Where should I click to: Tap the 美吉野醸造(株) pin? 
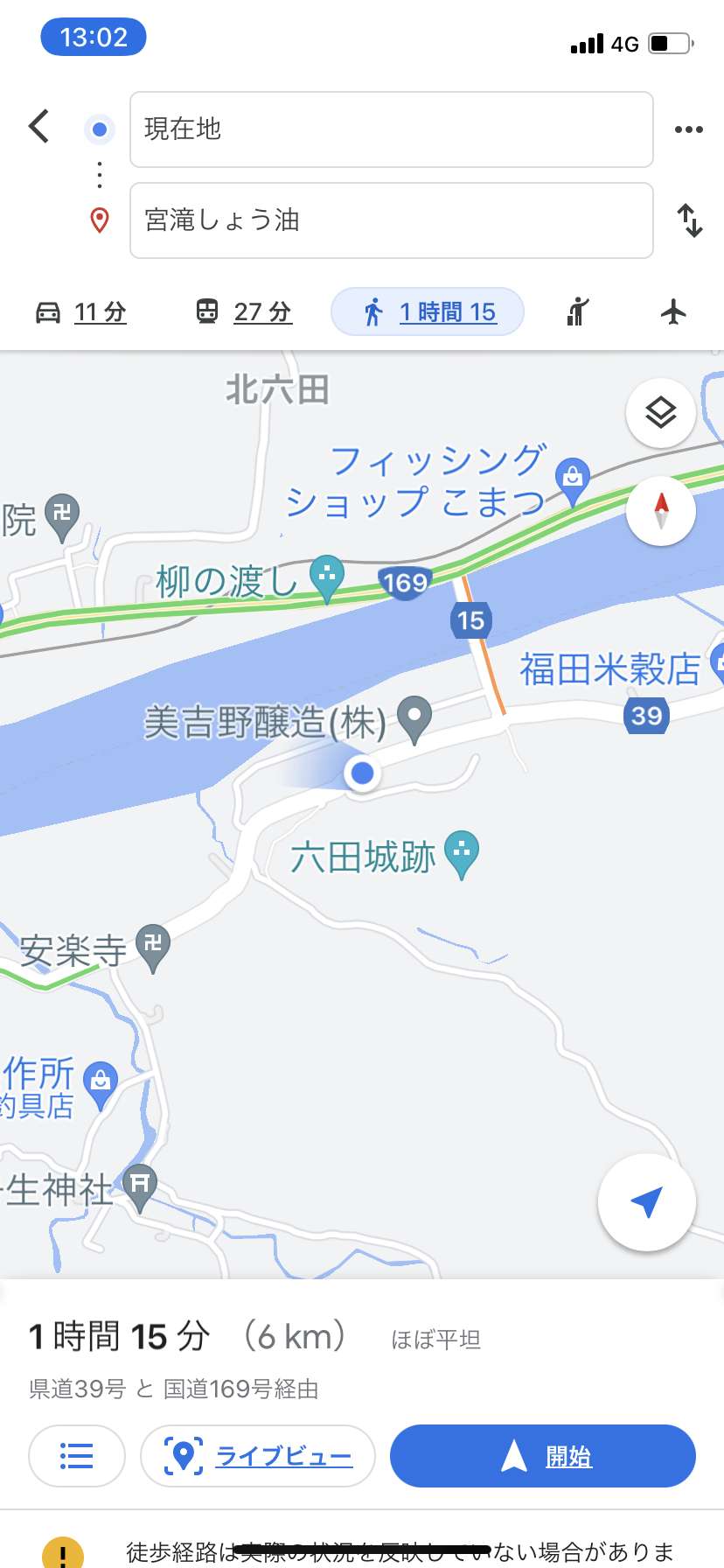414,718
